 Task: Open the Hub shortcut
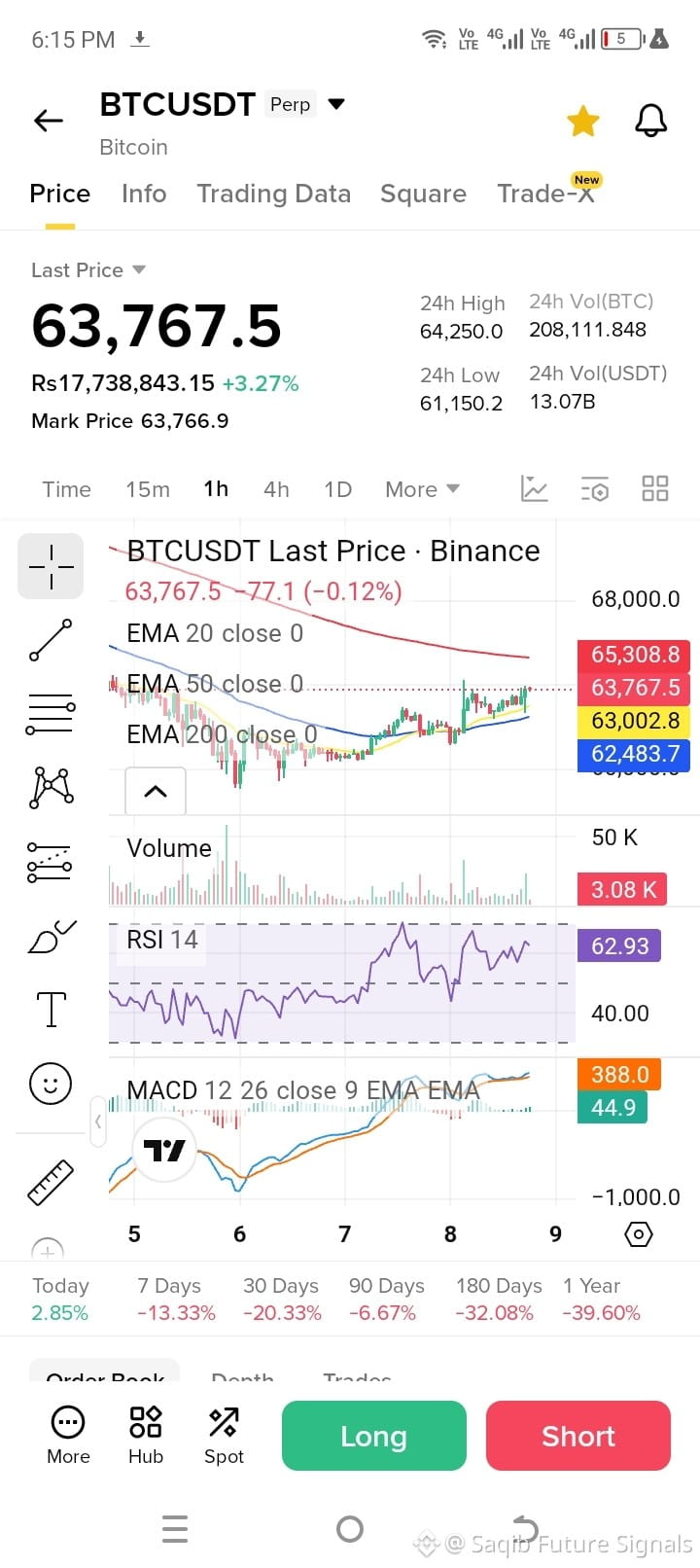pyautogui.click(x=146, y=1435)
